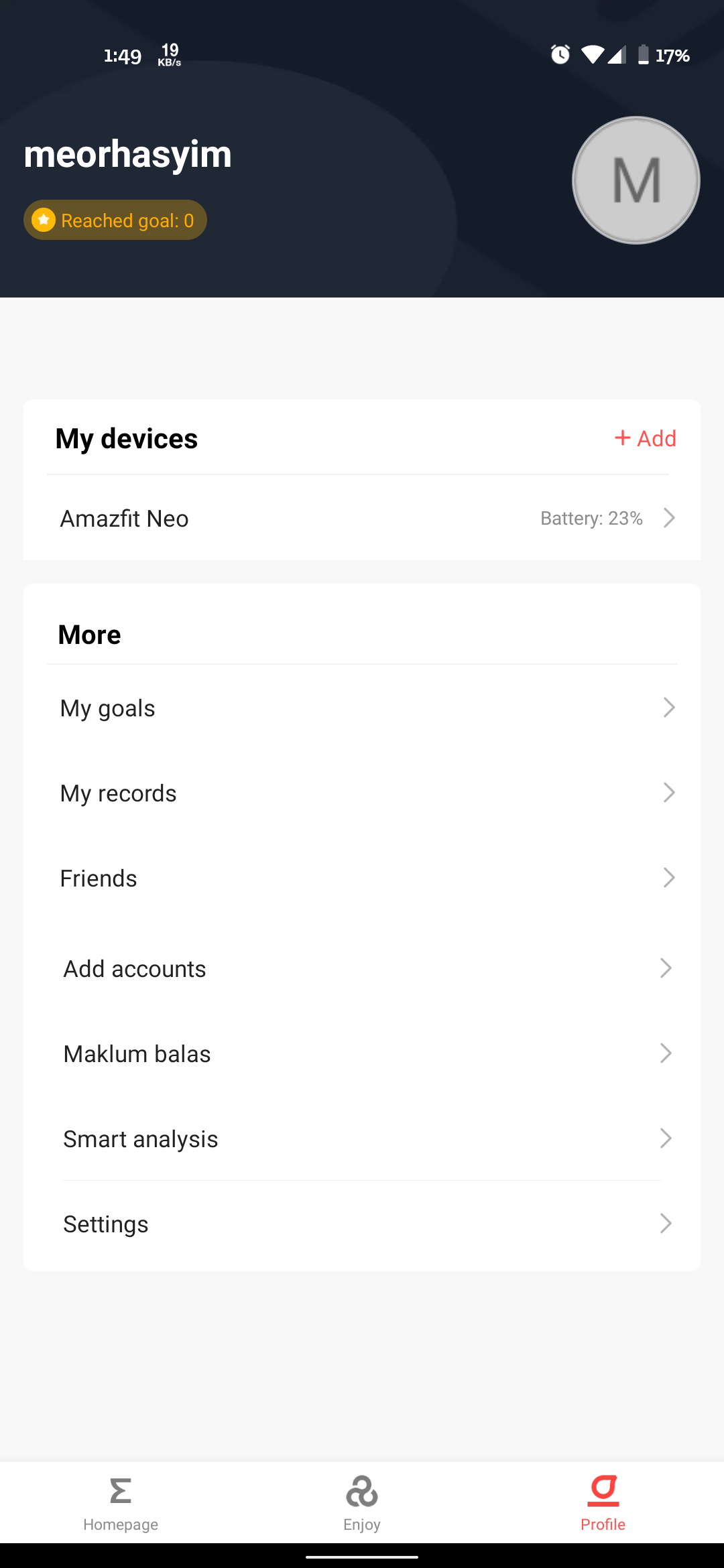Go to Add accounts
Viewport: 724px width, 1568px height.
[x=362, y=968]
